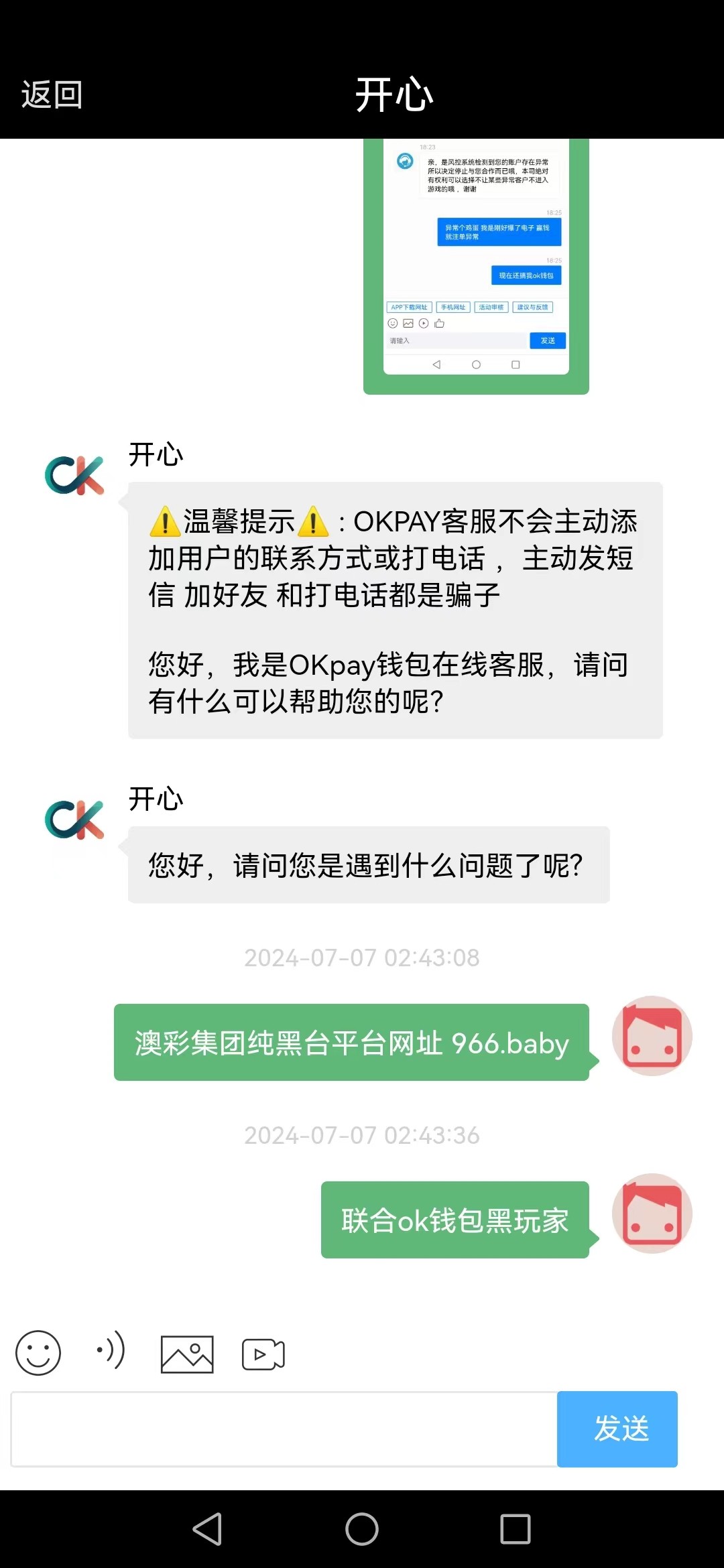The height and width of the screenshot is (1568, 724).
Task: Select the video attachment icon
Action: (x=263, y=1353)
